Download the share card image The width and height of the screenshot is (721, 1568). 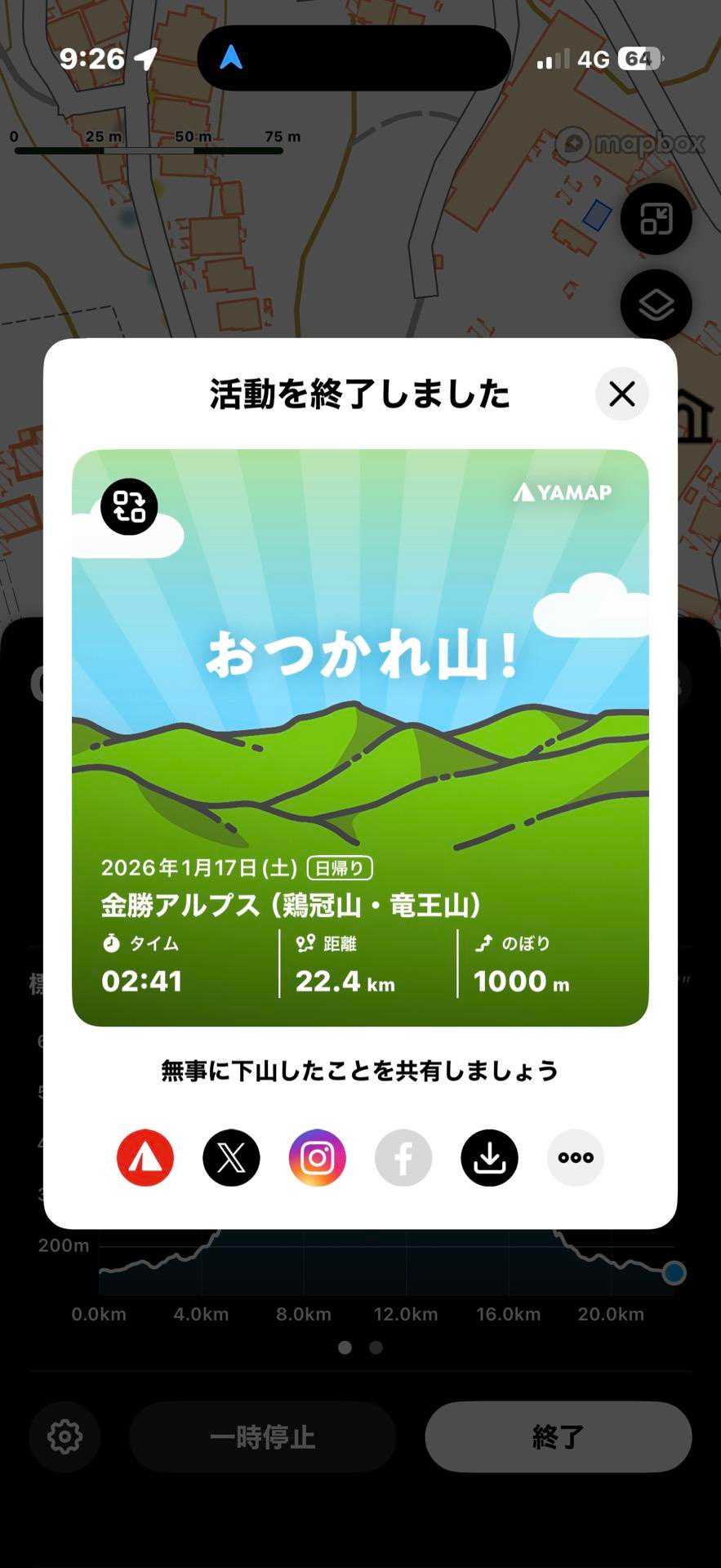[x=489, y=1157]
